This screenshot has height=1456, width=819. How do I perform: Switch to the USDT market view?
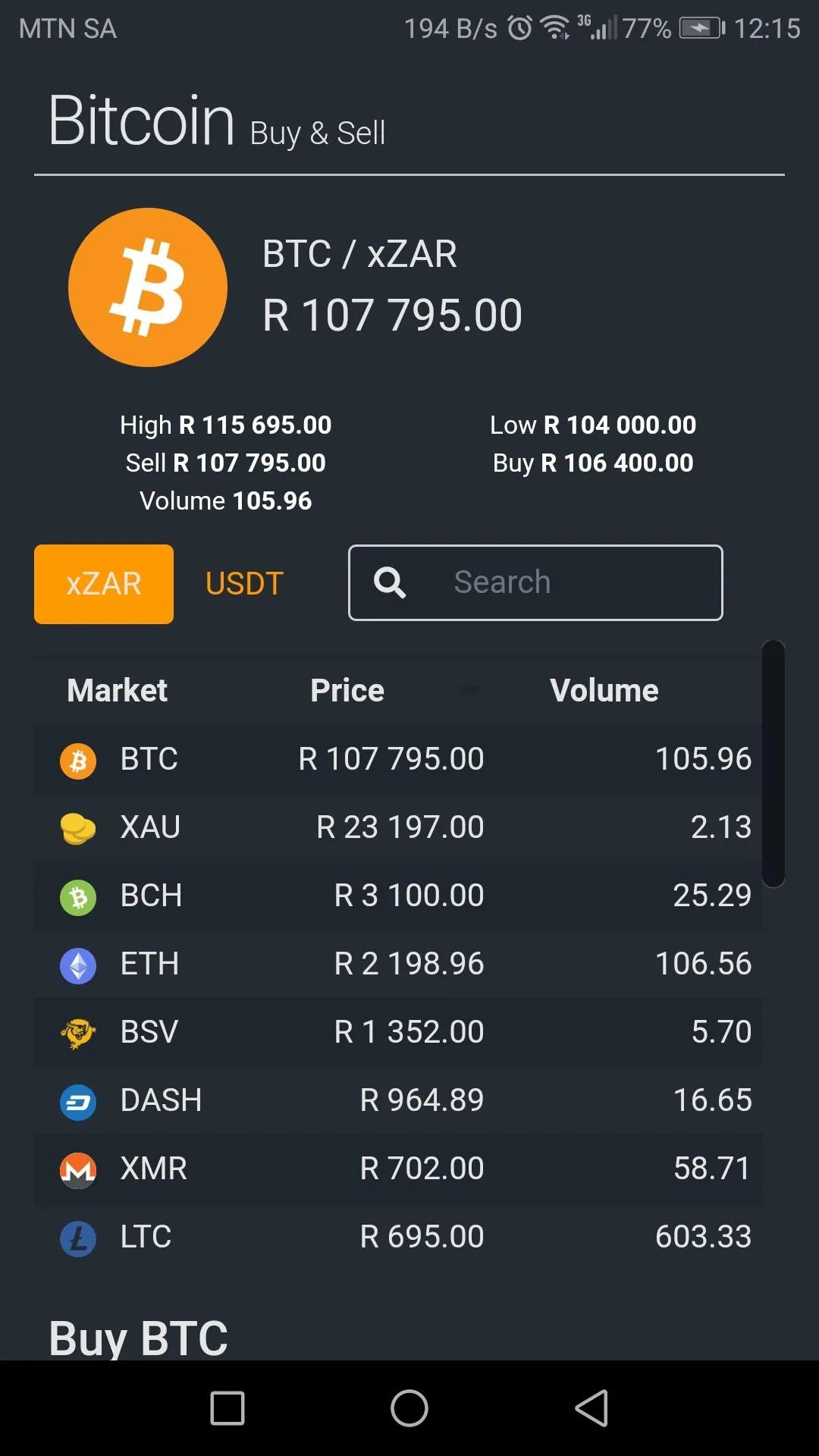click(x=243, y=583)
